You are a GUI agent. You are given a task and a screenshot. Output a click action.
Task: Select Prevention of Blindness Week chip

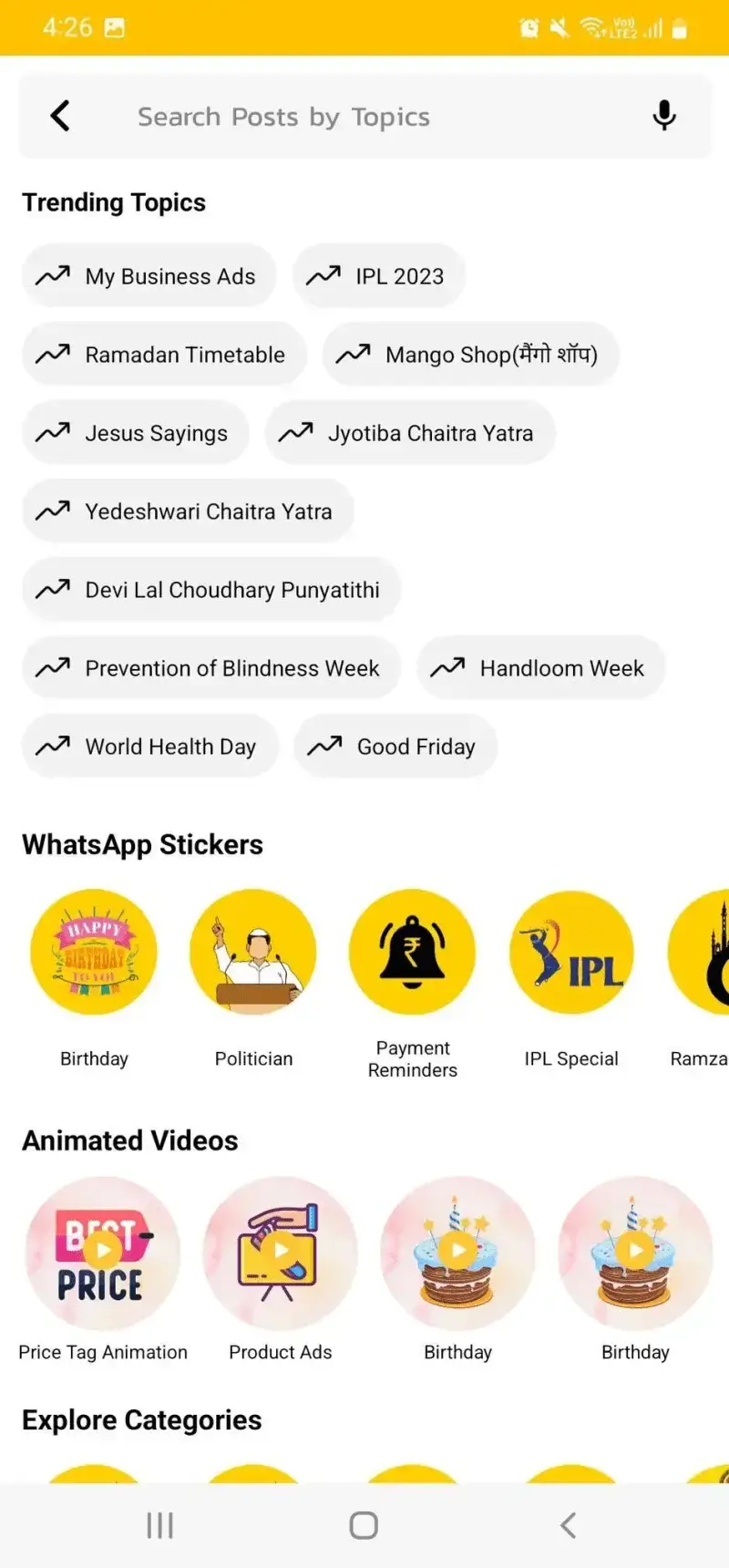[x=211, y=667]
